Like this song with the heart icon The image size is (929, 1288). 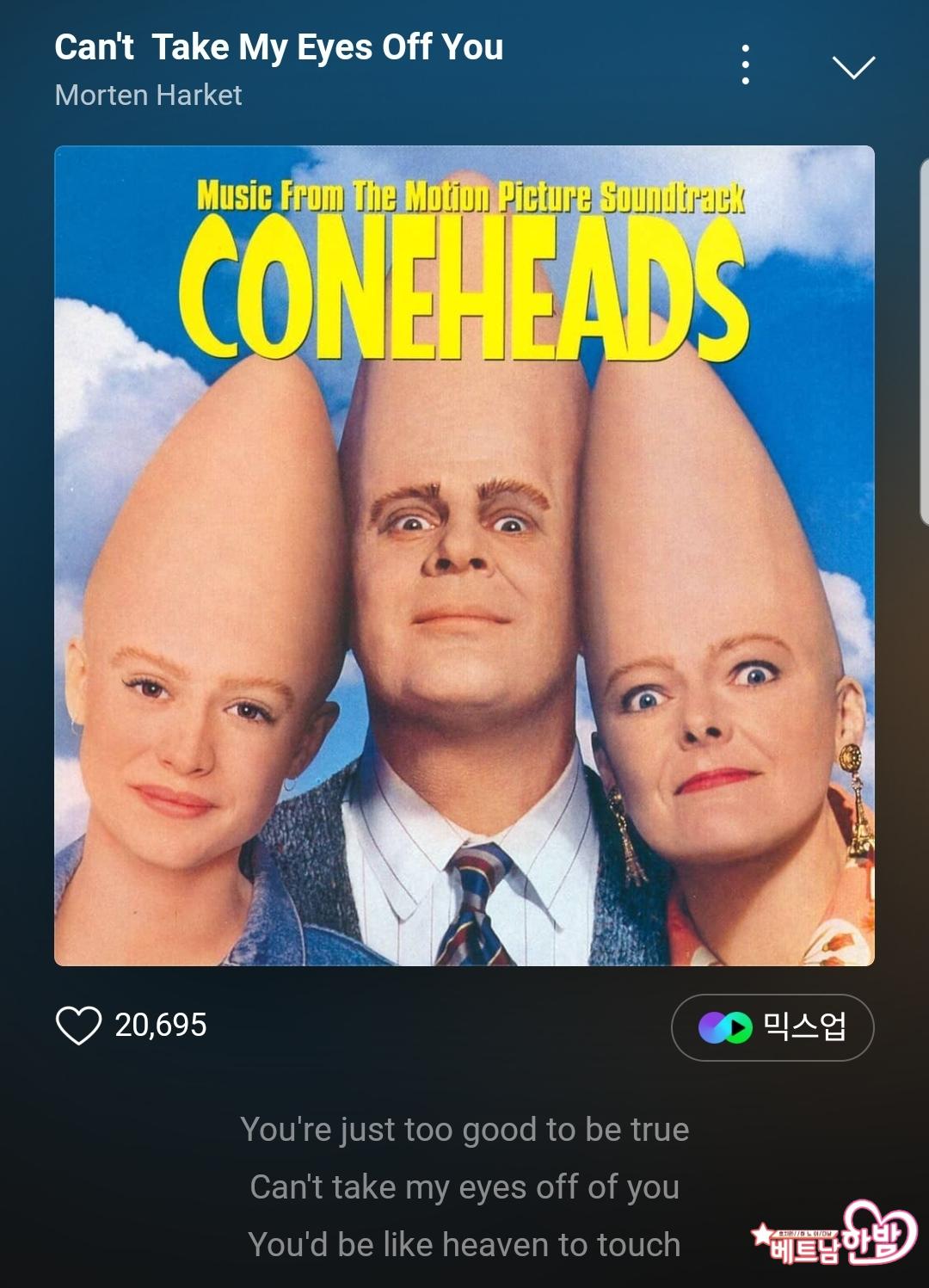[78, 1026]
